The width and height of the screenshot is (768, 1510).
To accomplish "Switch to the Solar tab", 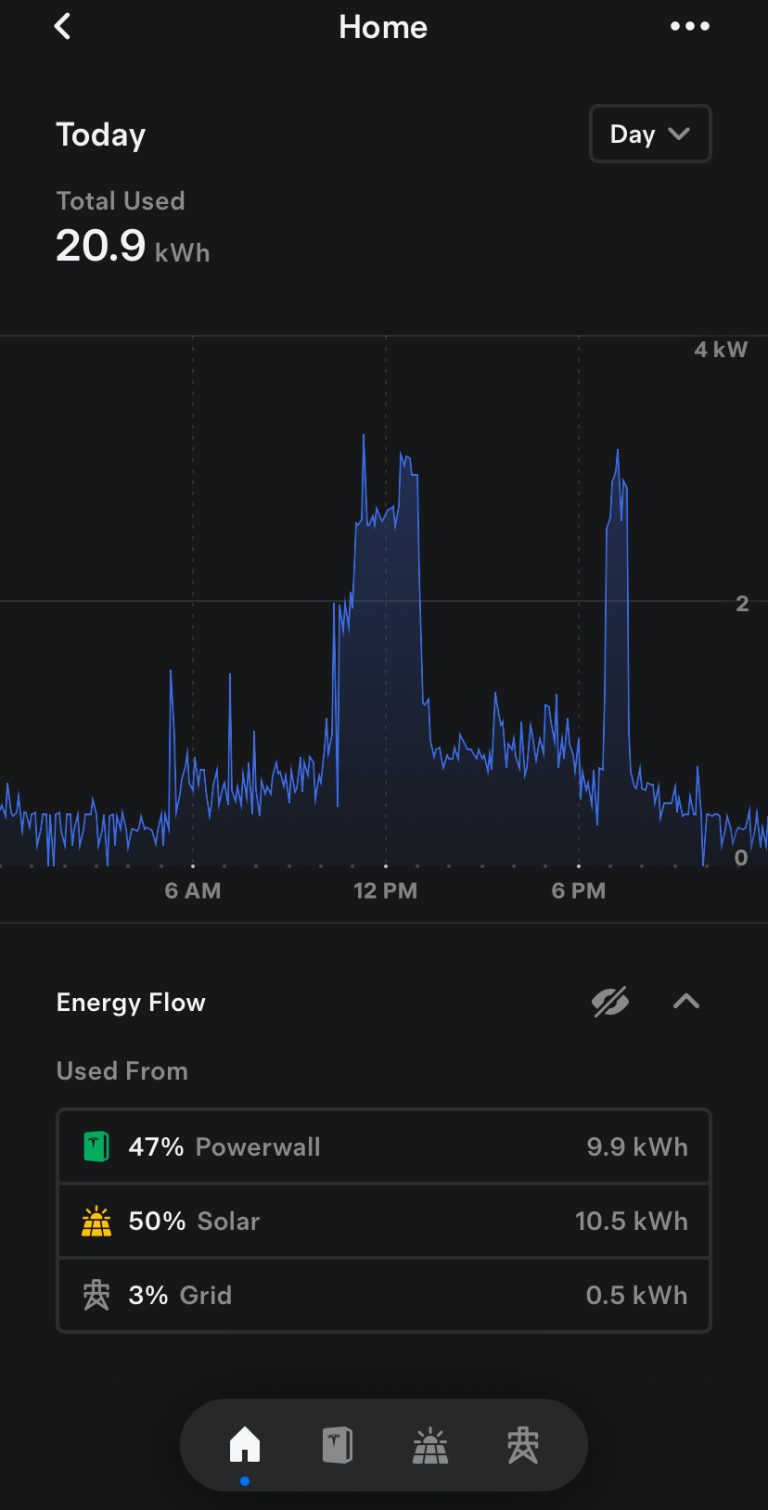I will click(x=430, y=1446).
